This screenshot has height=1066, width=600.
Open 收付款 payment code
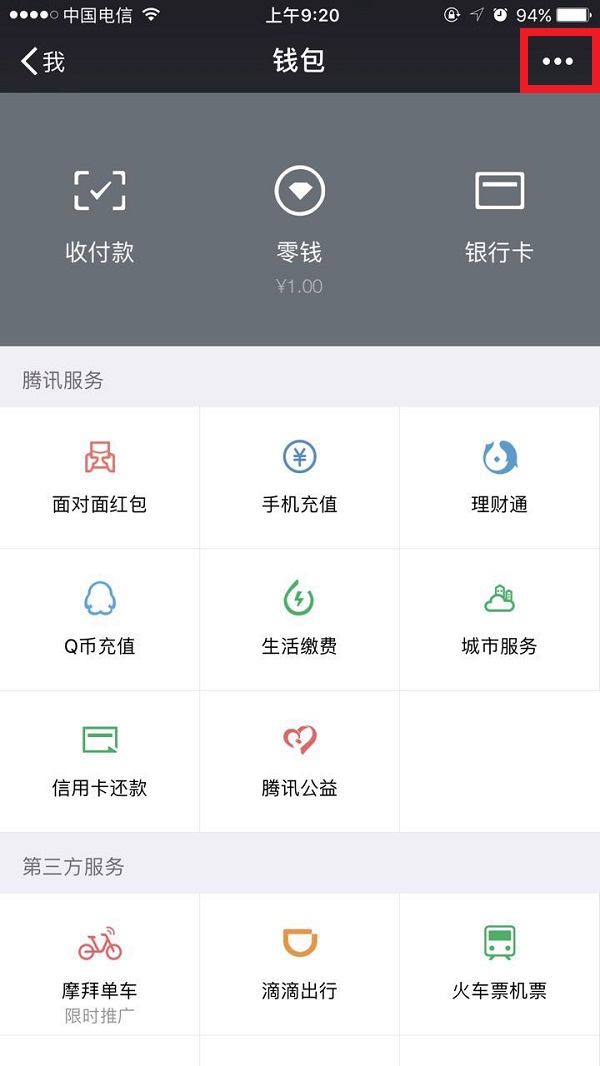pos(100,216)
